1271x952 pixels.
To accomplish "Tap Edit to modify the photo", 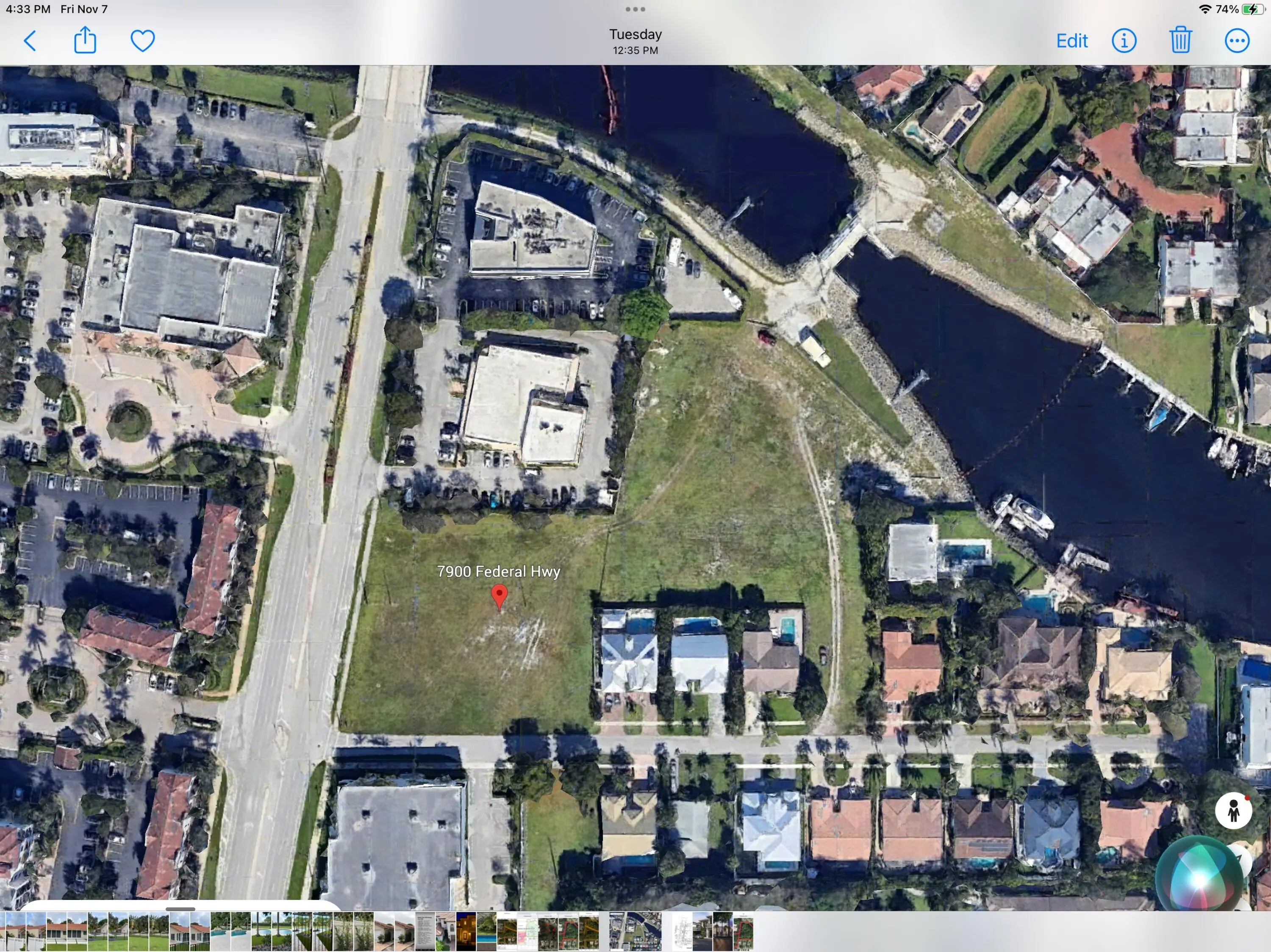I will click(x=1071, y=41).
